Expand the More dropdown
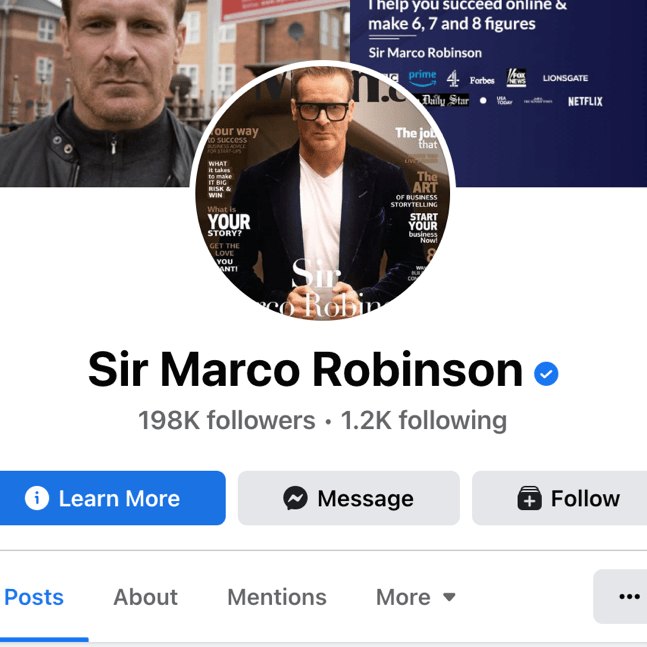 pyautogui.click(x=415, y=597)
